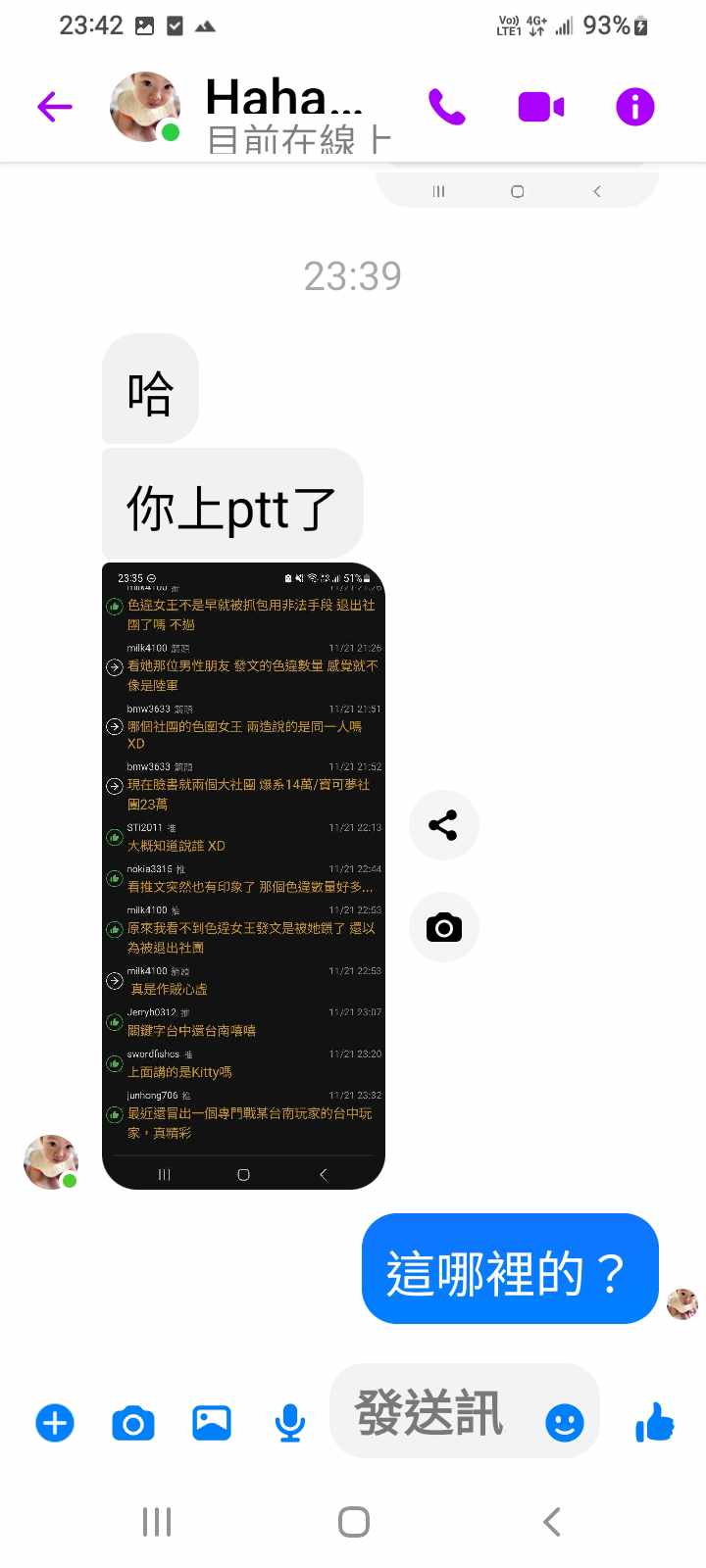The width and height of the screenshot is (706, 1568).
Task: Go back to the chat list
Action: (55, 106)
